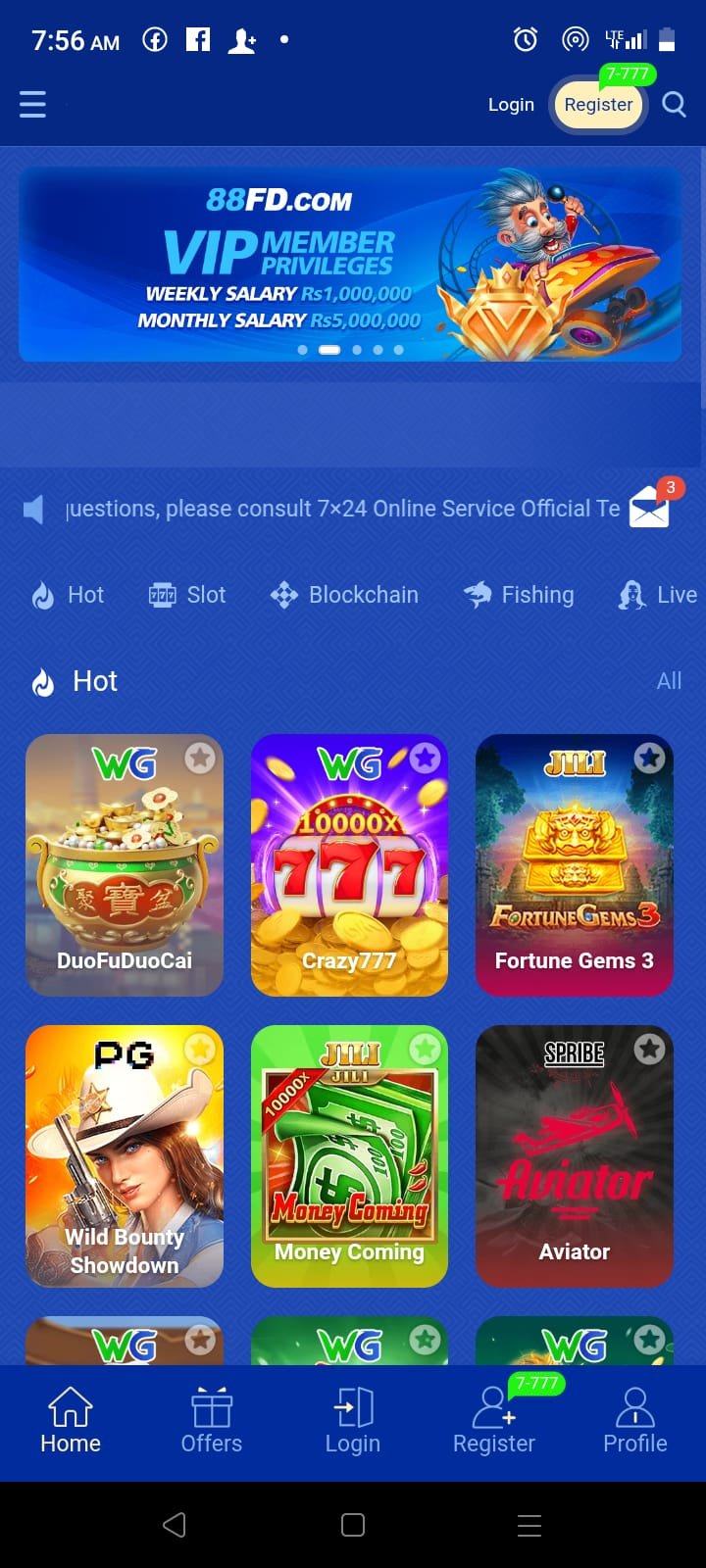
Task: View All hot games
Action: point(669,681)
